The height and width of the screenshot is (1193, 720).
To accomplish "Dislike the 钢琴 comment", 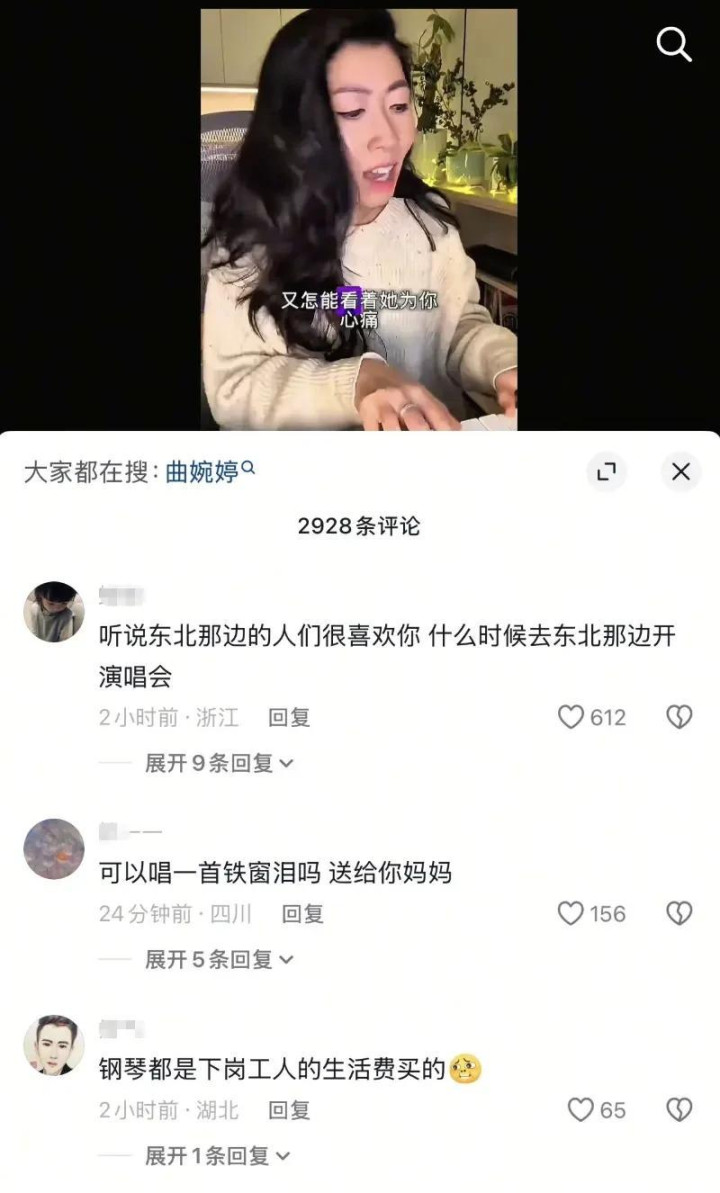I will 679,1109.
